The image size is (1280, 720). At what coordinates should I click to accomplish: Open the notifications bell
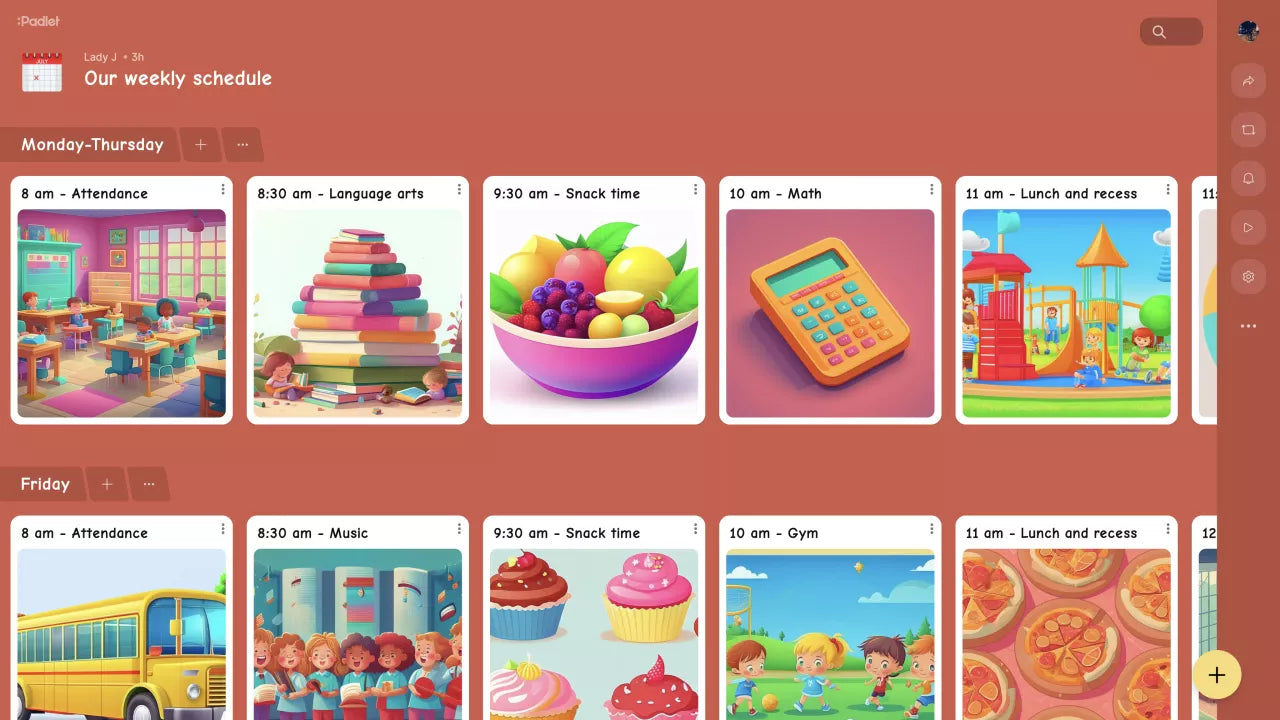[1248, 178]
